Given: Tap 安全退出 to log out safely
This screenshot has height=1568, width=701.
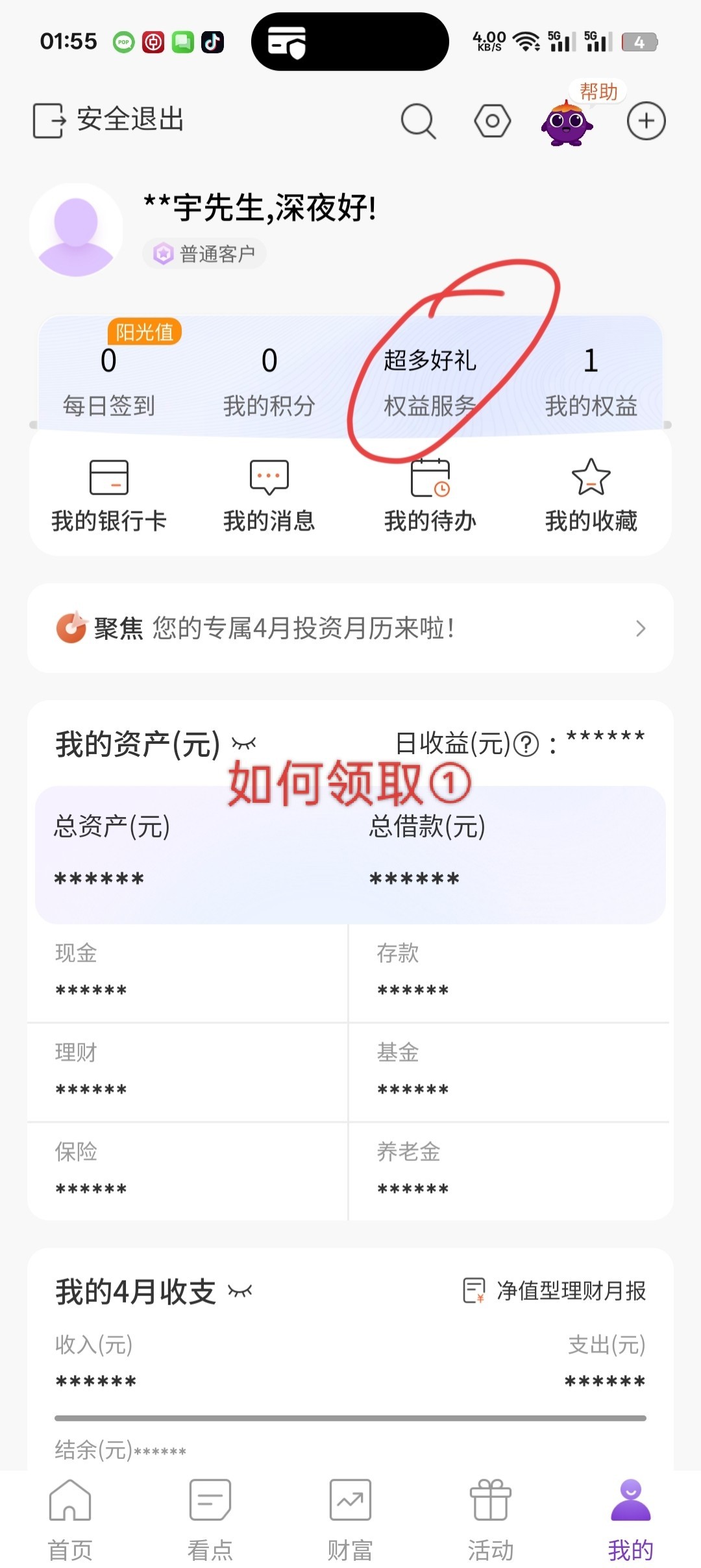Looking at the screenshot, I should 108,120.
